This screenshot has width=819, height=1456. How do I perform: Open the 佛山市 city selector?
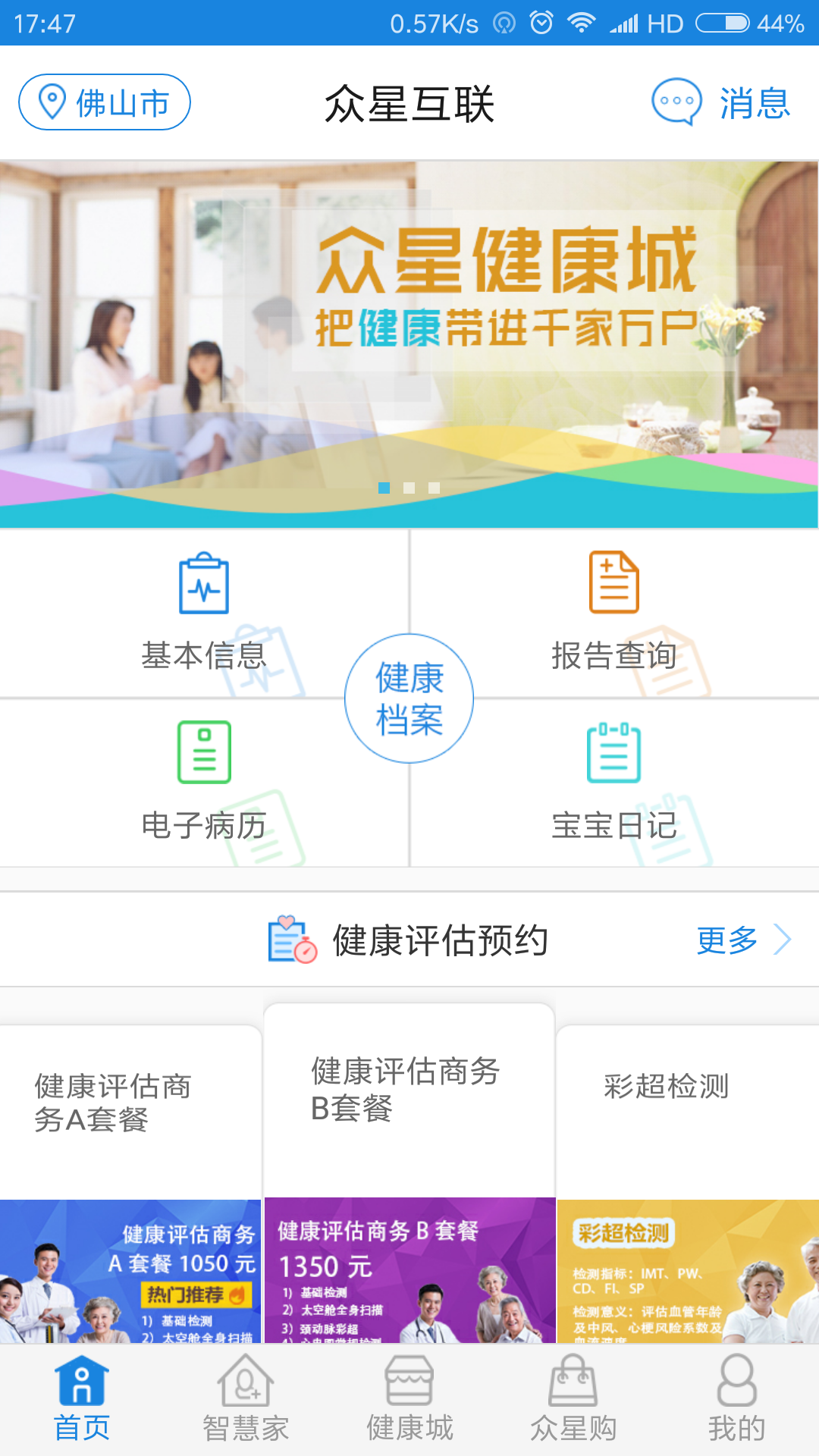click(105, 102)
